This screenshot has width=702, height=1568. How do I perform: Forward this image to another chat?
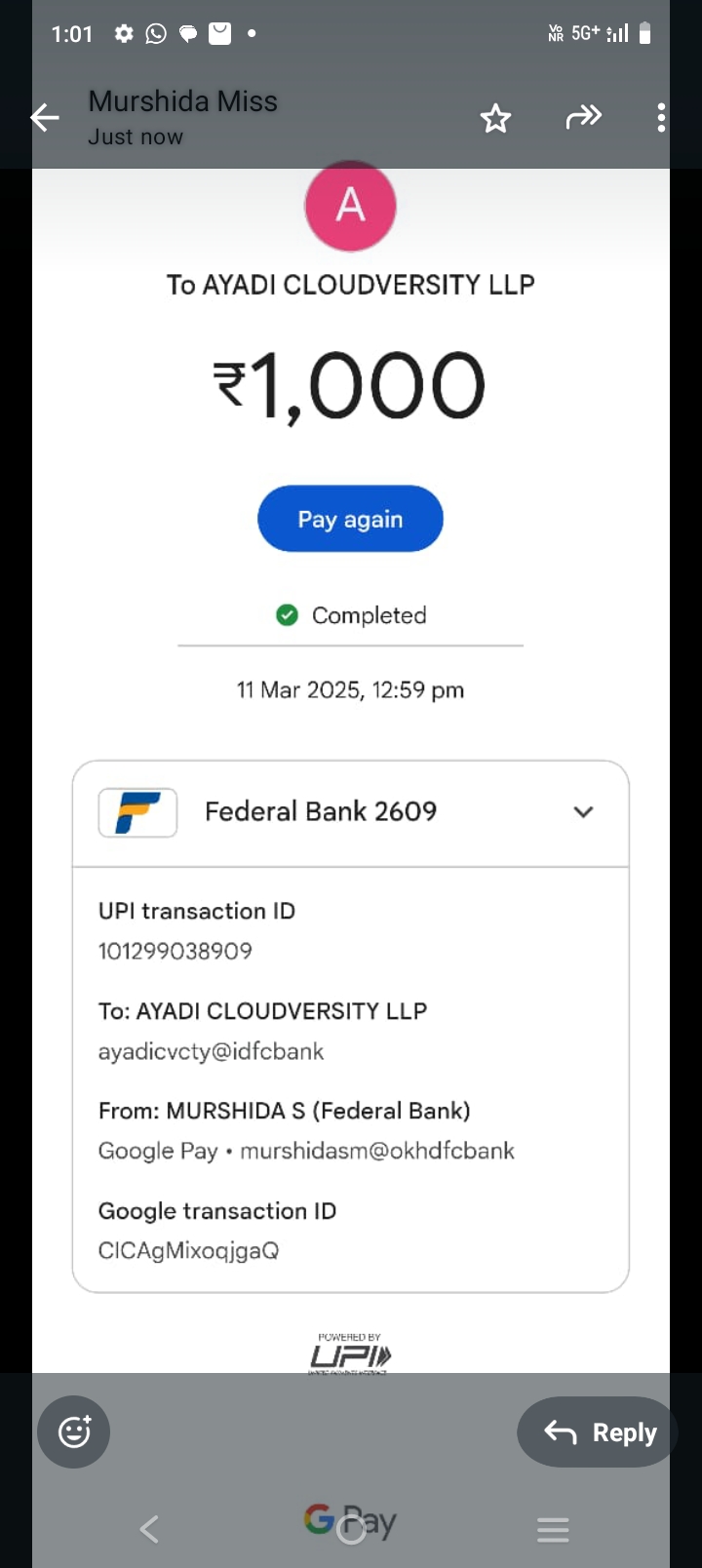pyautogui.click(x=583, y=118)
